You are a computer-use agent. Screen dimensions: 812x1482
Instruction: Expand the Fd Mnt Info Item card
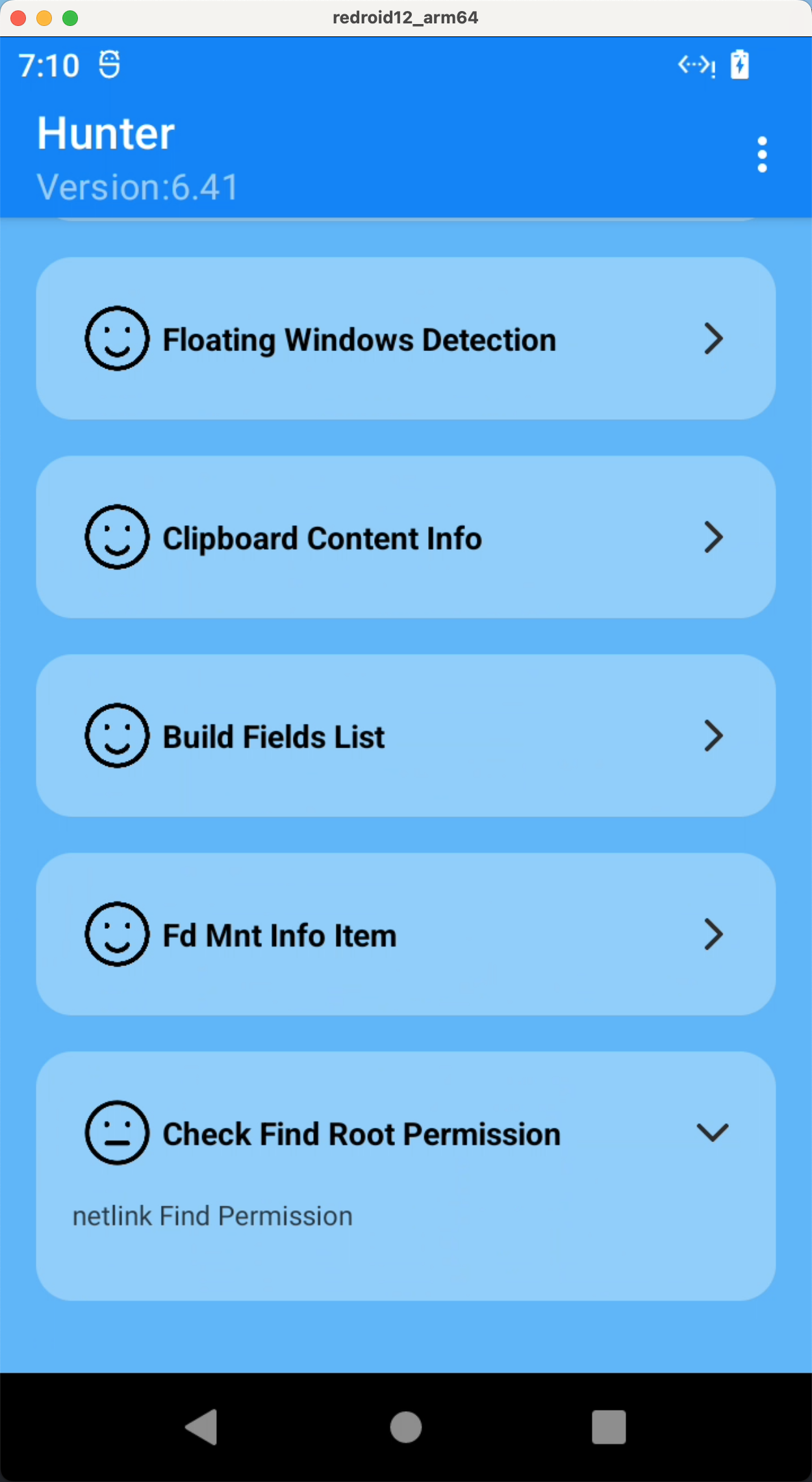713,935
